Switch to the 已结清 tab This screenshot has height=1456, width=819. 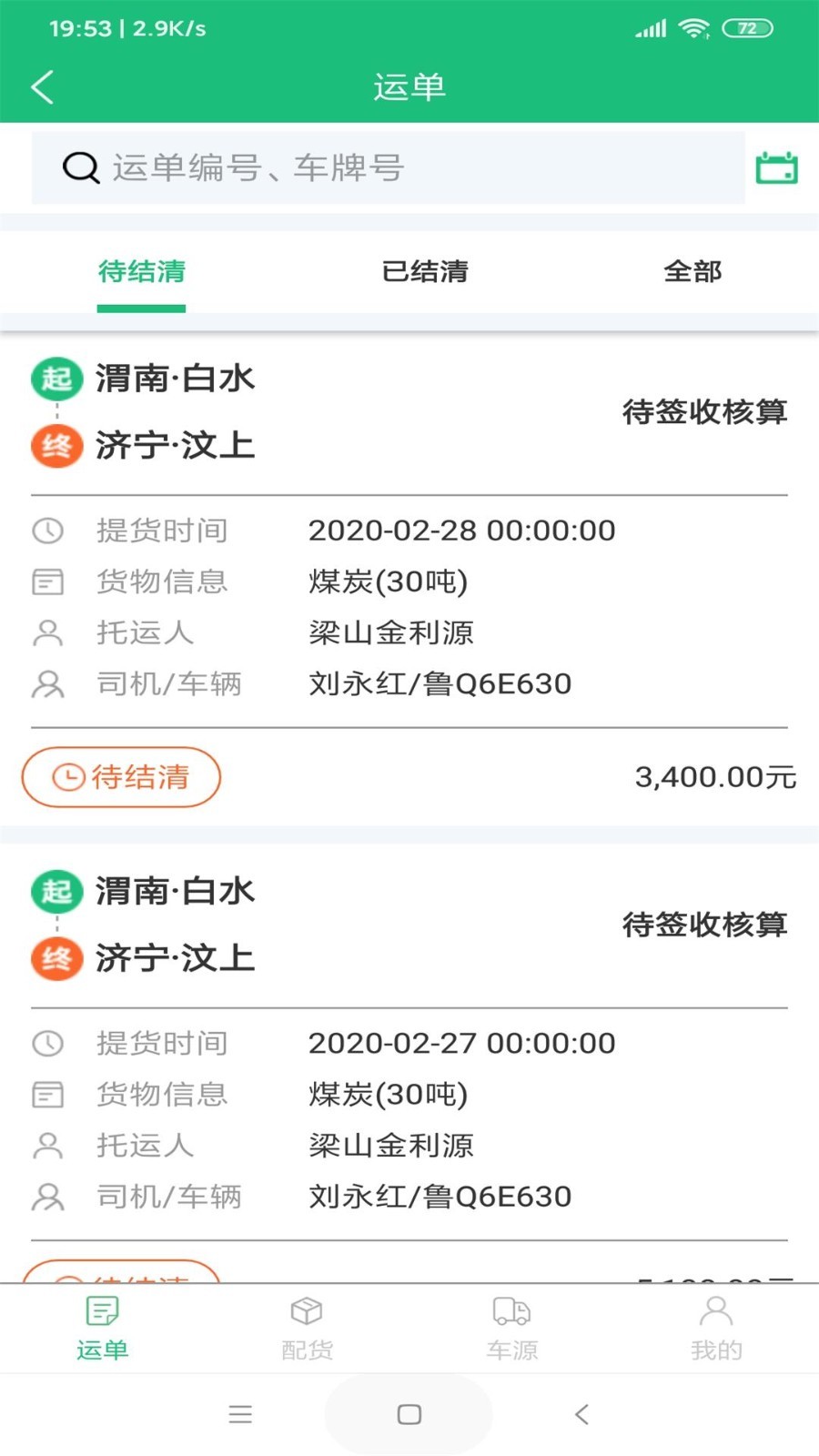tap(424, 270)
